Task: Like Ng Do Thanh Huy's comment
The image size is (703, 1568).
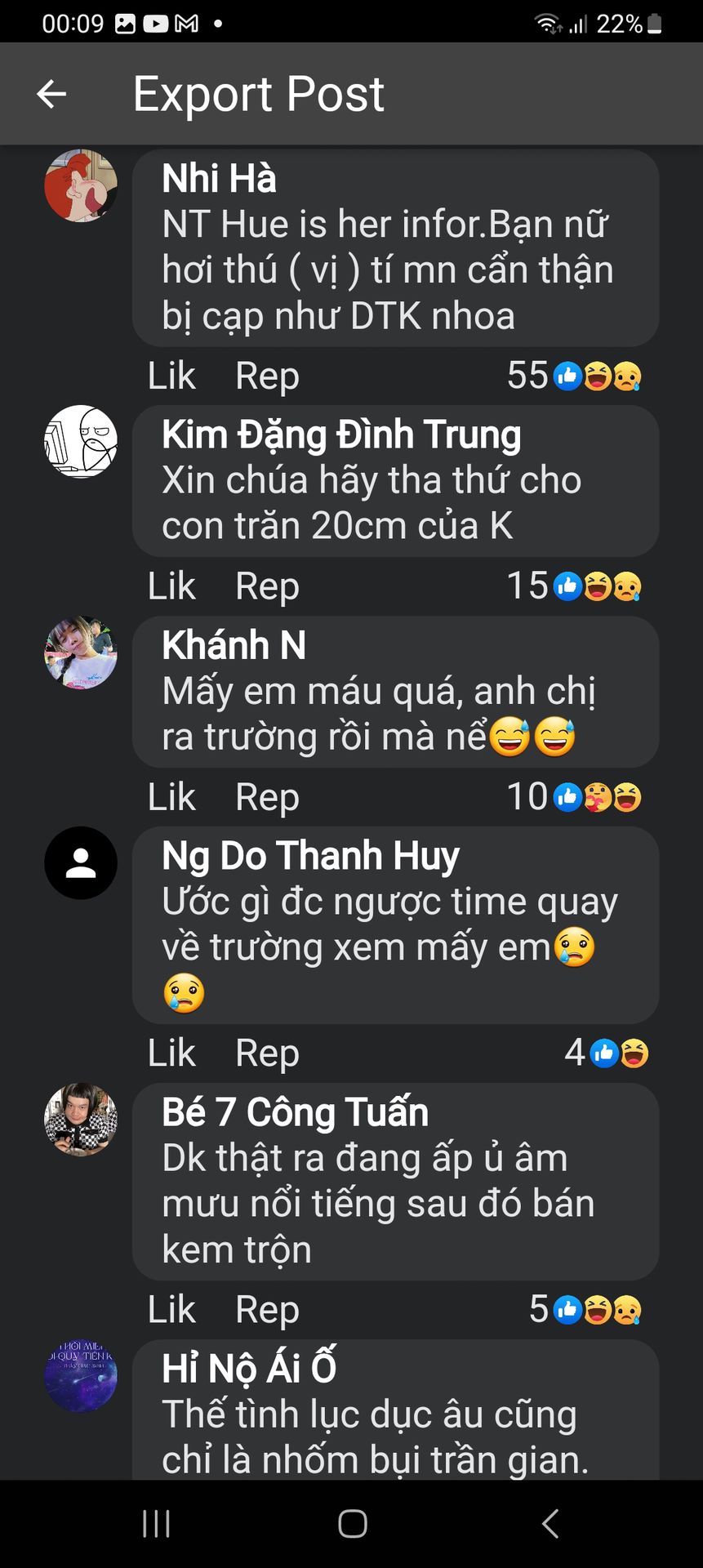Action: pyautogui.click(x=171, y=1053)
